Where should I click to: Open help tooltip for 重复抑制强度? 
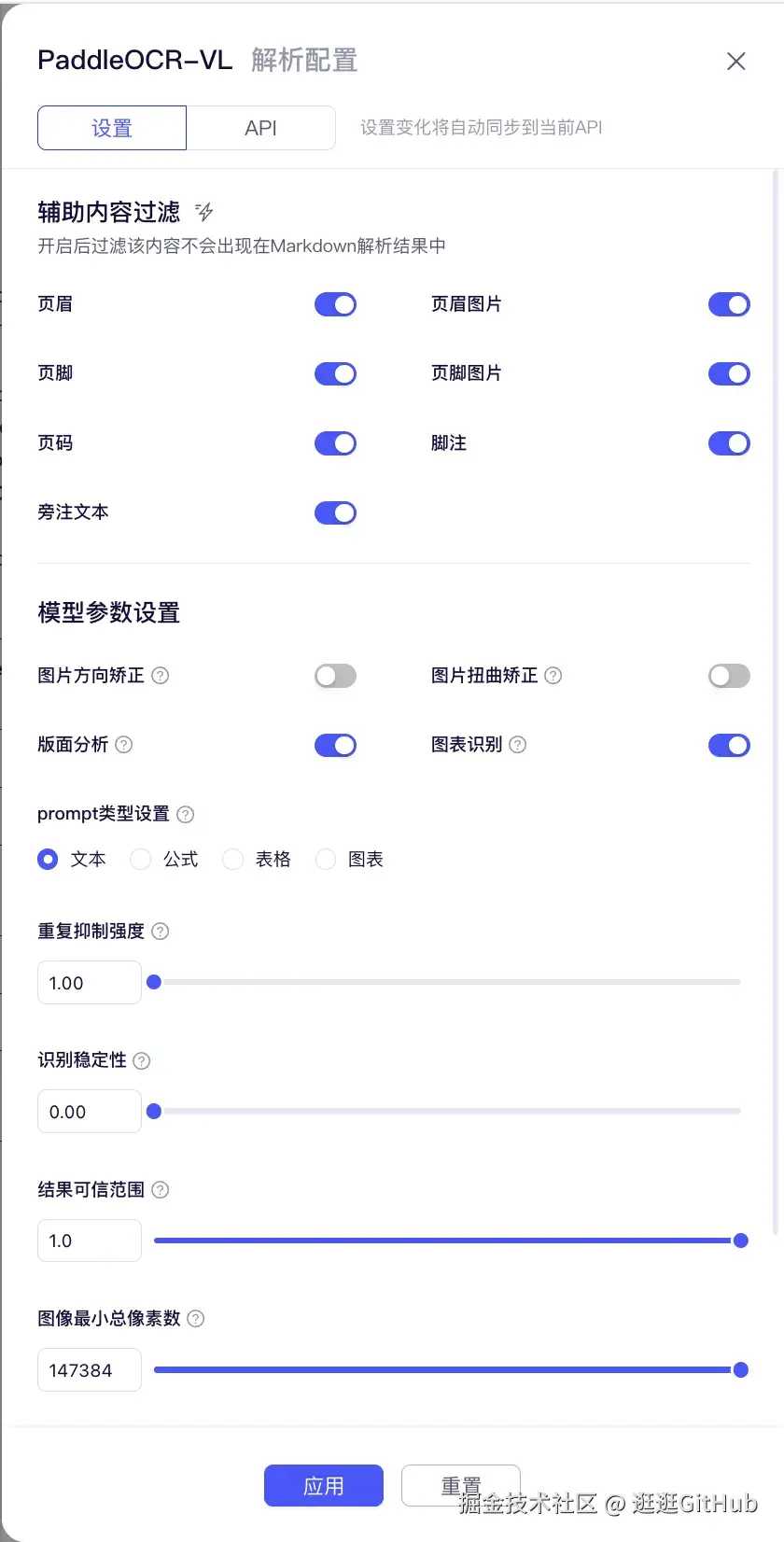pyautogui.click(x=160, y=931)
